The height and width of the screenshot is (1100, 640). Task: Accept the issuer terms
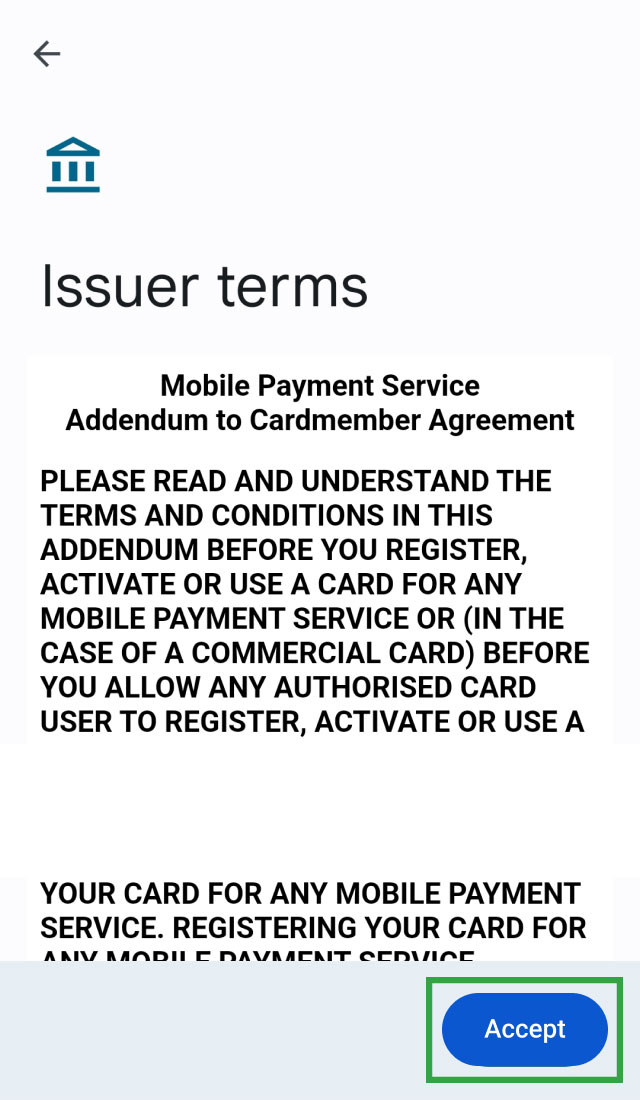(524, 1029)
